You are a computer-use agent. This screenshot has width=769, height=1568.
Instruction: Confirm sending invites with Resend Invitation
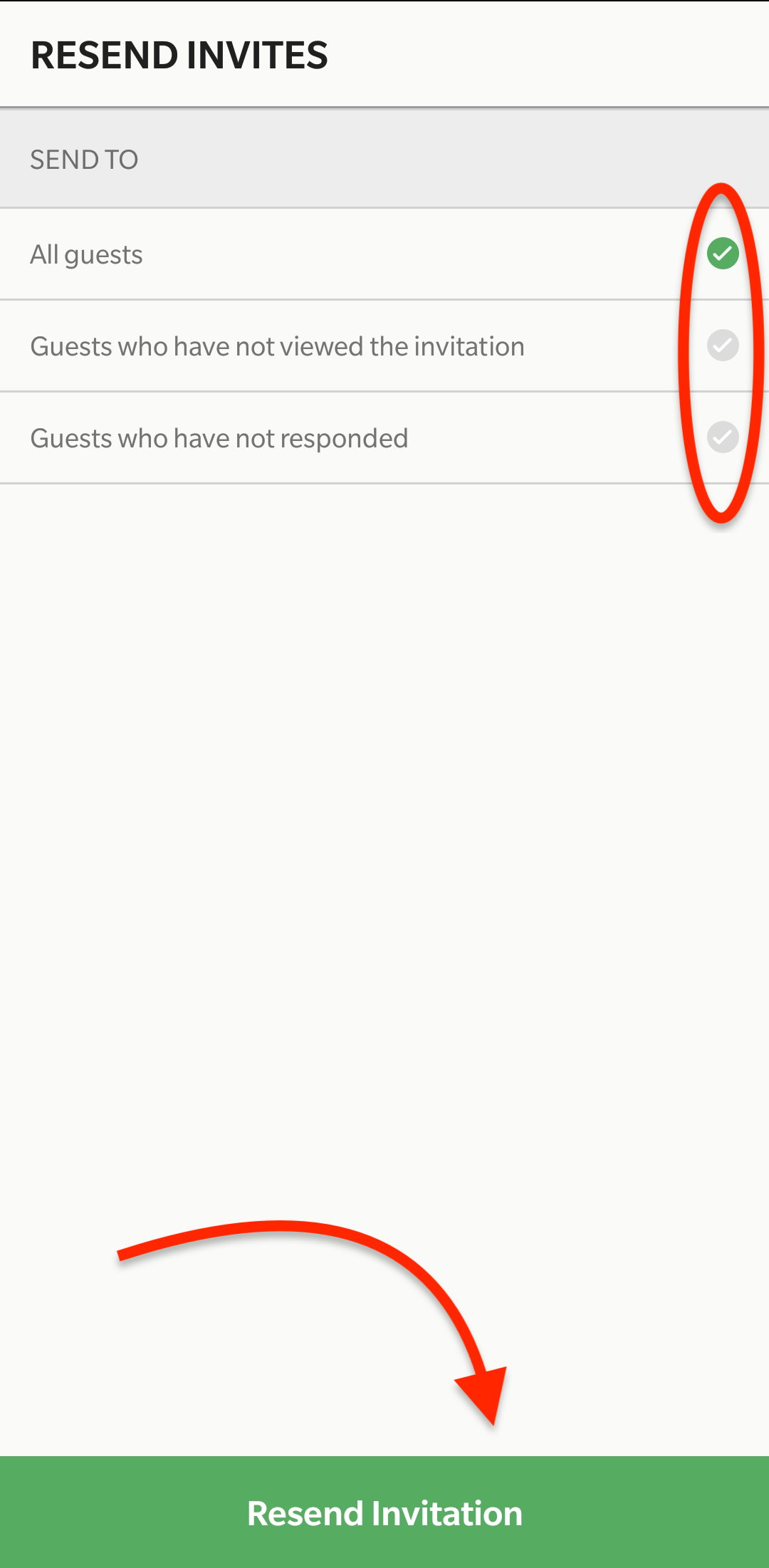pyautogui.click(x=384, y=1512)
